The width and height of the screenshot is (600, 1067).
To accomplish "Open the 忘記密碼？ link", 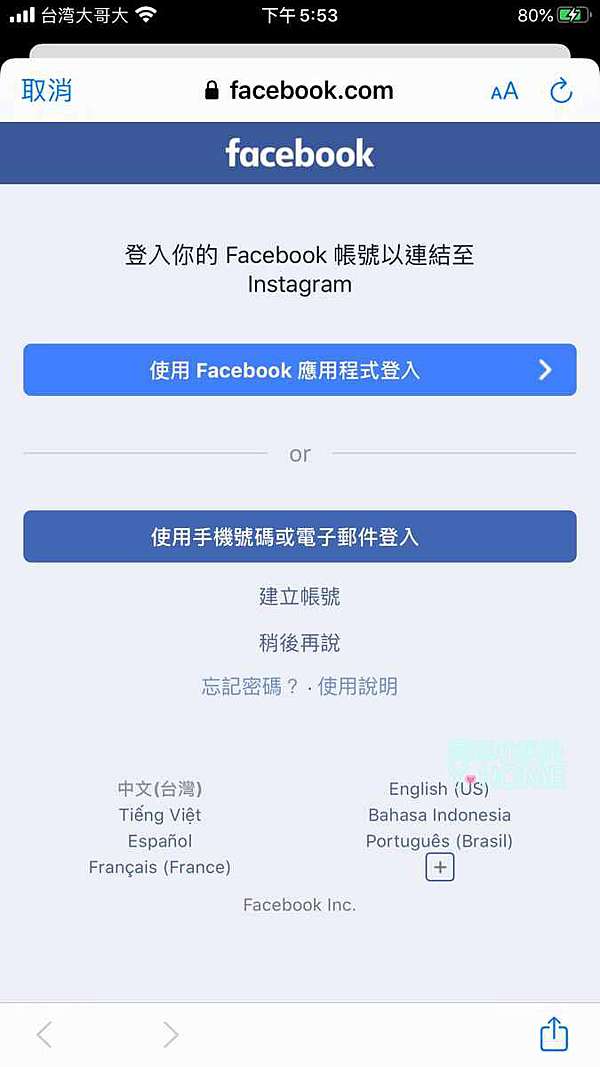I will click(250, 686).
